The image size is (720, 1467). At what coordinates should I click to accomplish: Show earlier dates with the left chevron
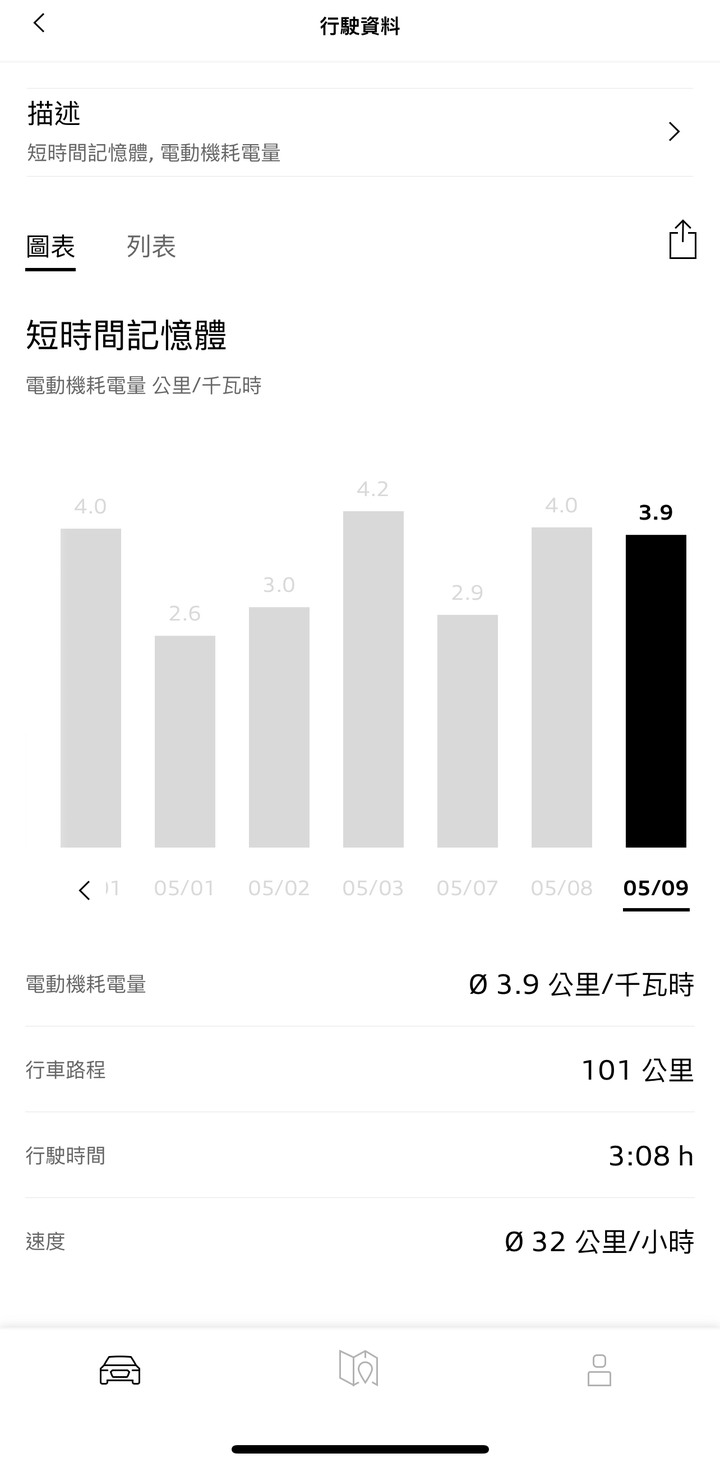(85, 890)
